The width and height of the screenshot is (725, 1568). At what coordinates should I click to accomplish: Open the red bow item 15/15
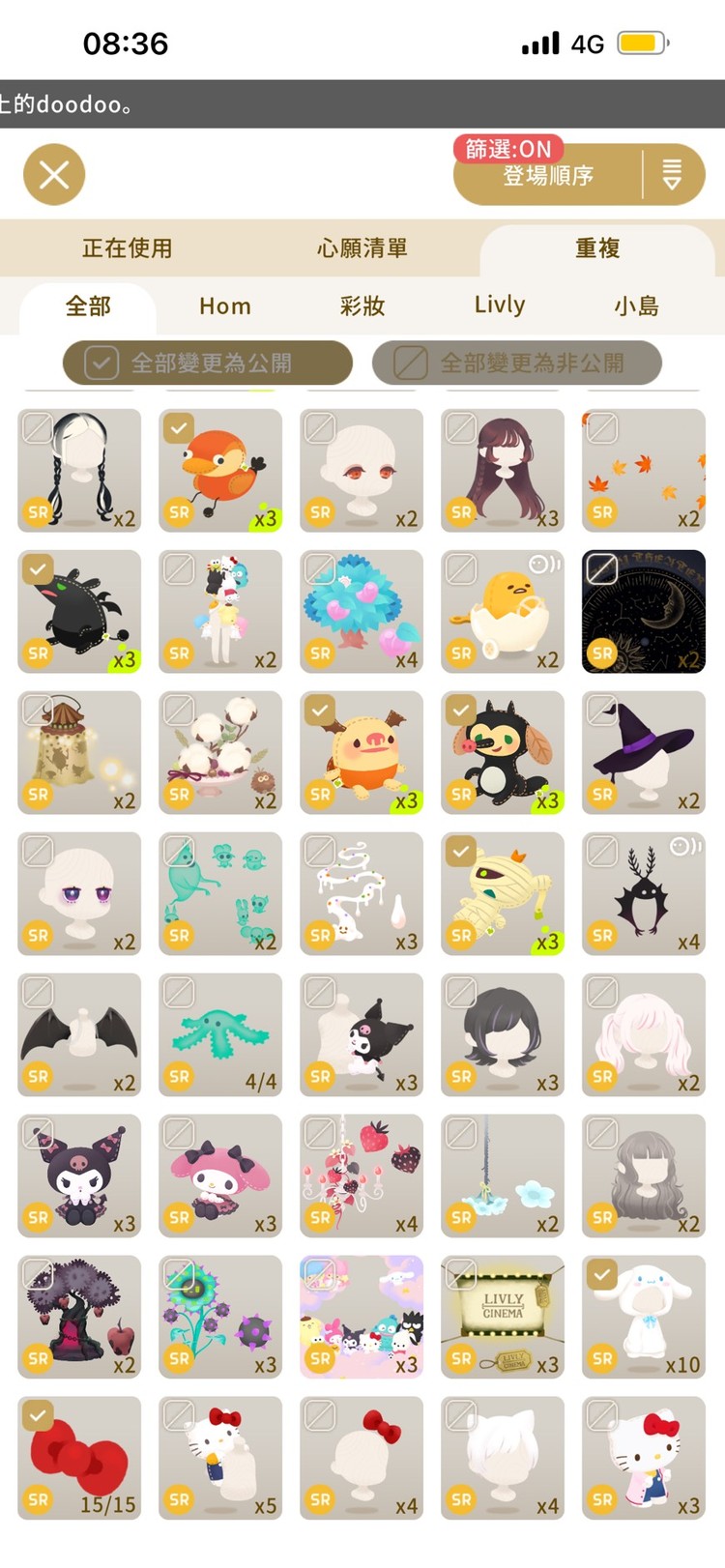point(79,1458)
